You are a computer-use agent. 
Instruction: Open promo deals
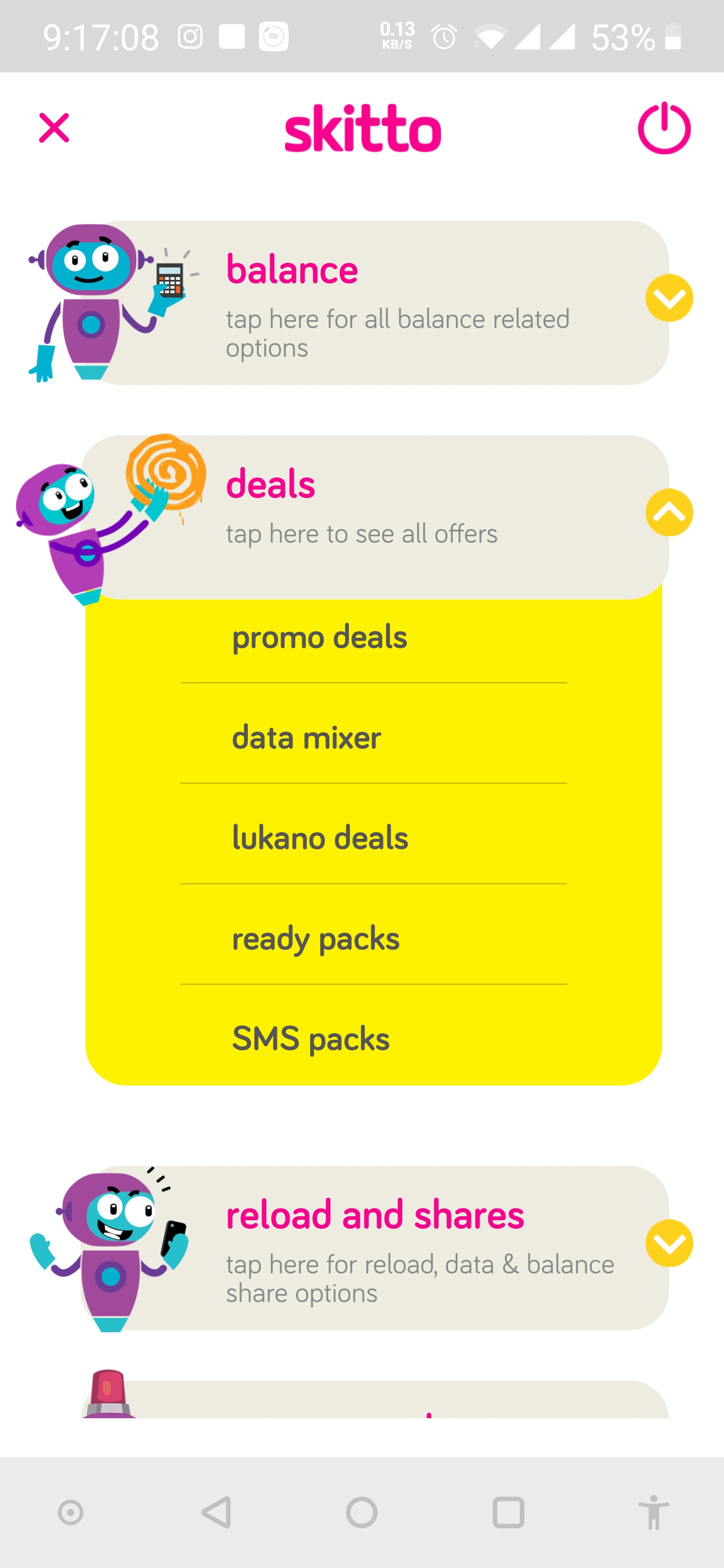pyautogui.click(x=319, y=637)
